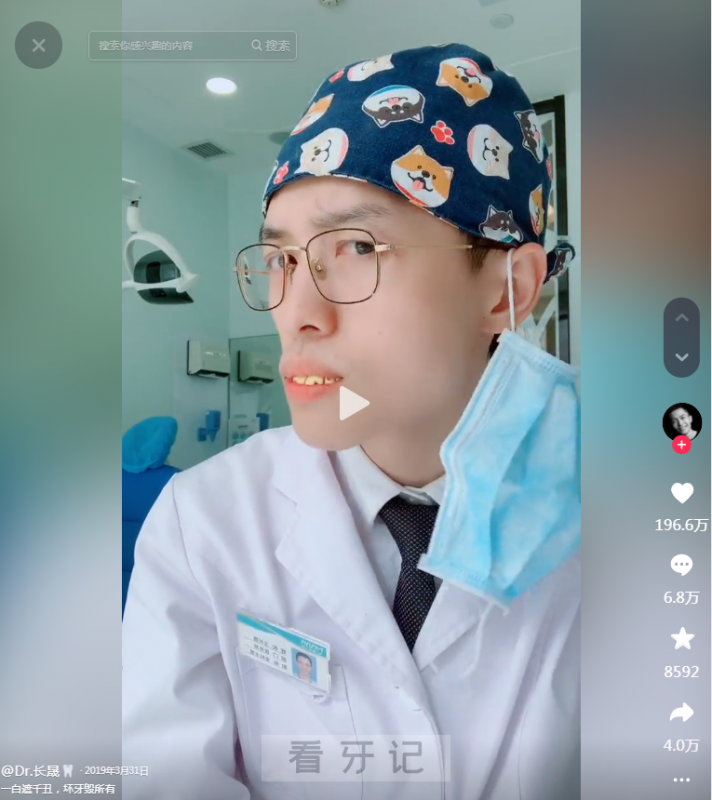
Task: Follow the creator with the red plus button
Action: point(681,445)
